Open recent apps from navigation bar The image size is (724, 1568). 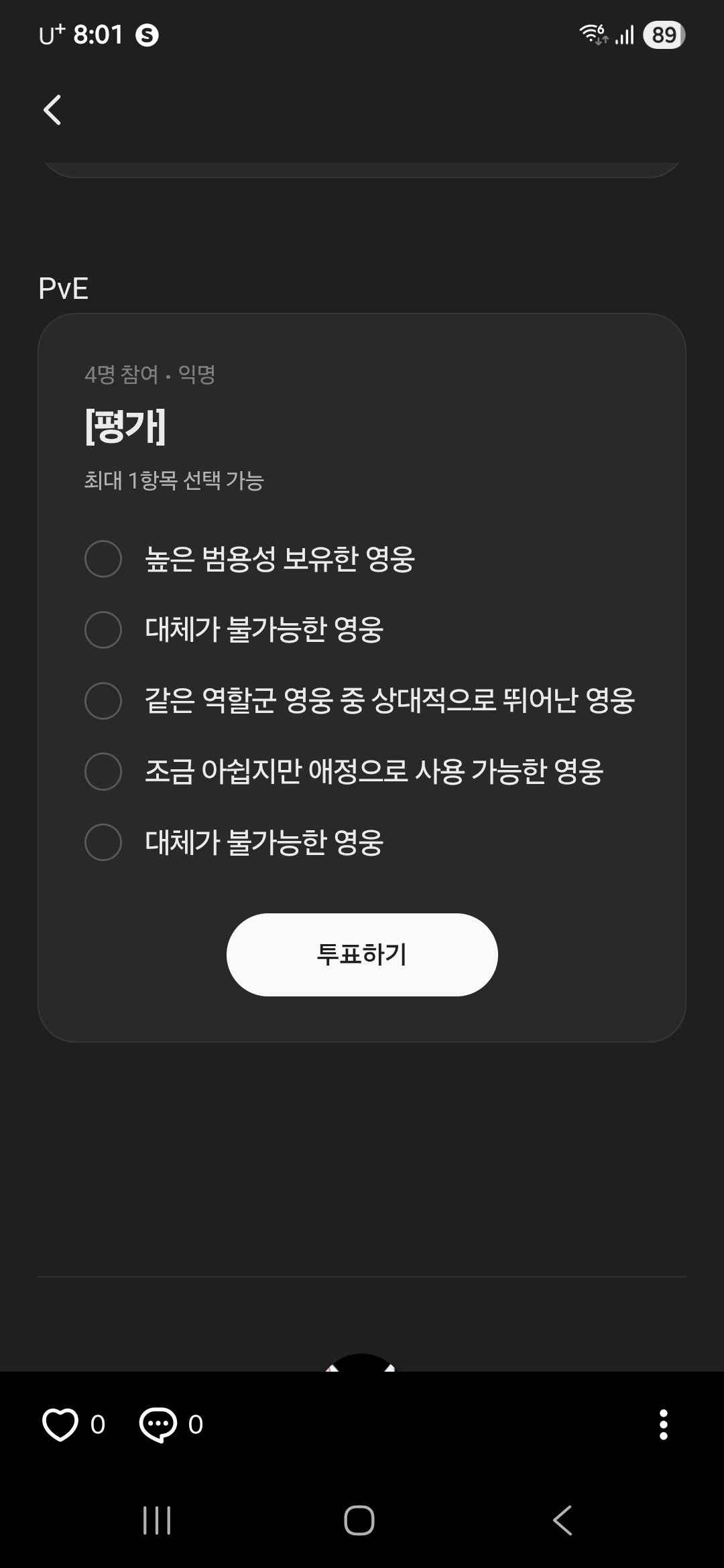[x=157, y=1520]
